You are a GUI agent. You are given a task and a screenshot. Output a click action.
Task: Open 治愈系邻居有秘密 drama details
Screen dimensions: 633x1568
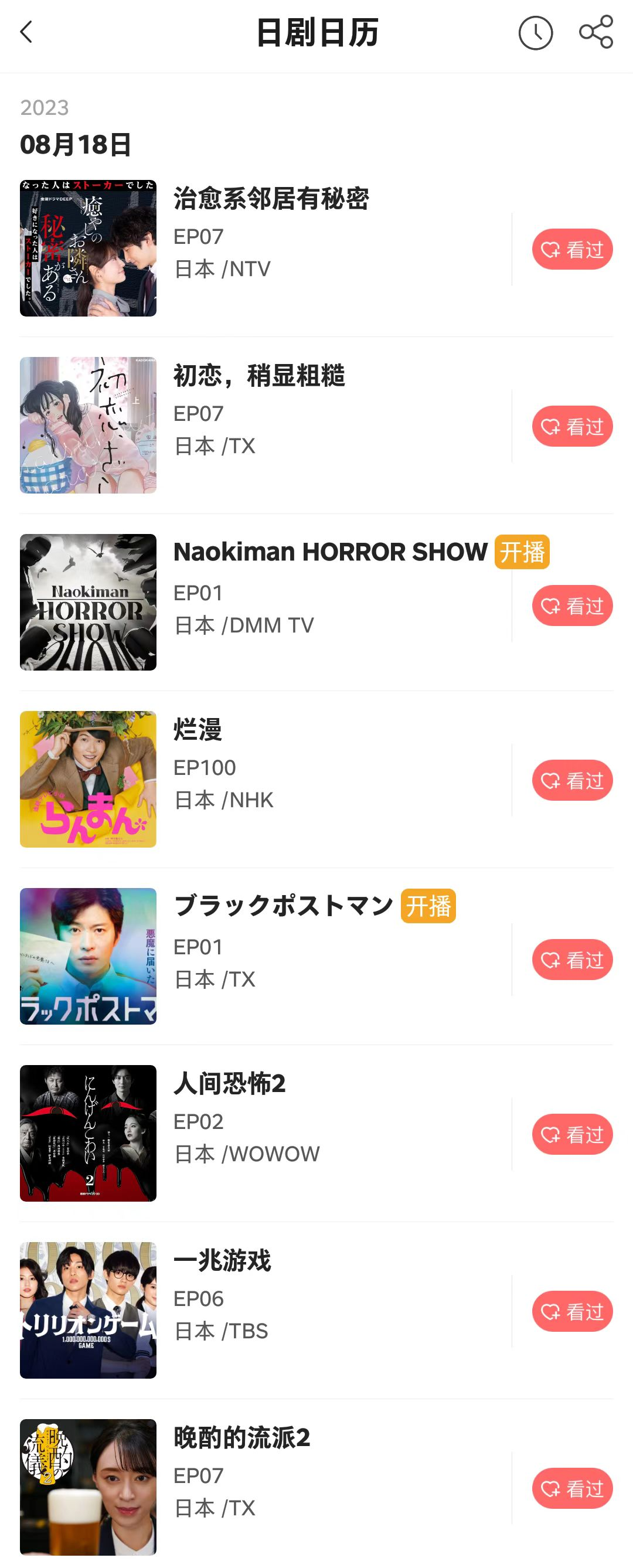coord(271,200)
